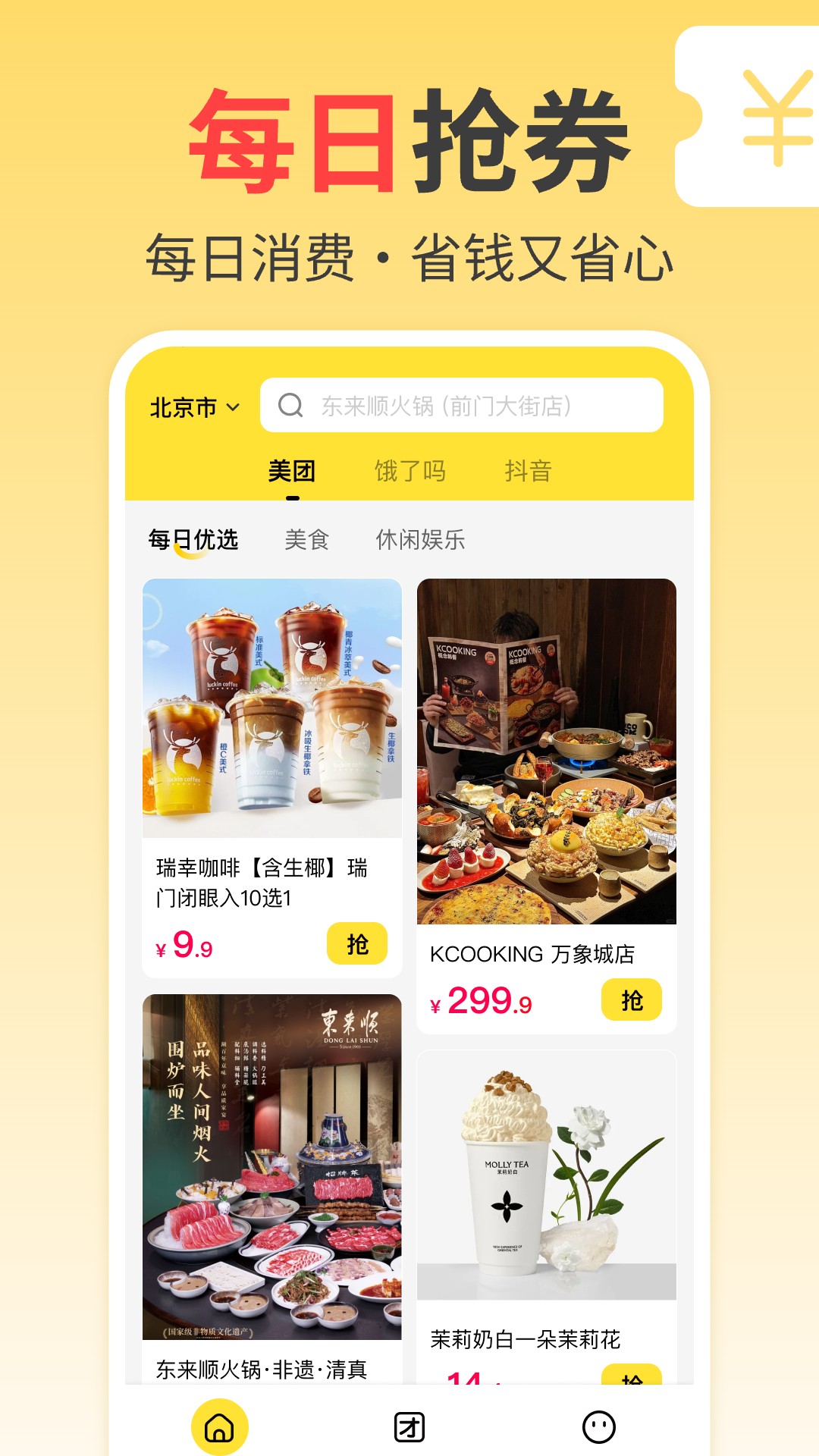
Task: Tap 抢 on the KCOOKING ¥299.9 deal
Action: 631,1000
